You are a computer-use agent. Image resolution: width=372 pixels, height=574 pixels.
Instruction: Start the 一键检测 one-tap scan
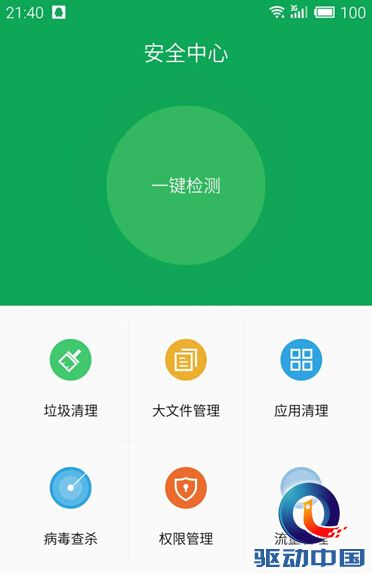pyautogui.click(x=186, y=186)
